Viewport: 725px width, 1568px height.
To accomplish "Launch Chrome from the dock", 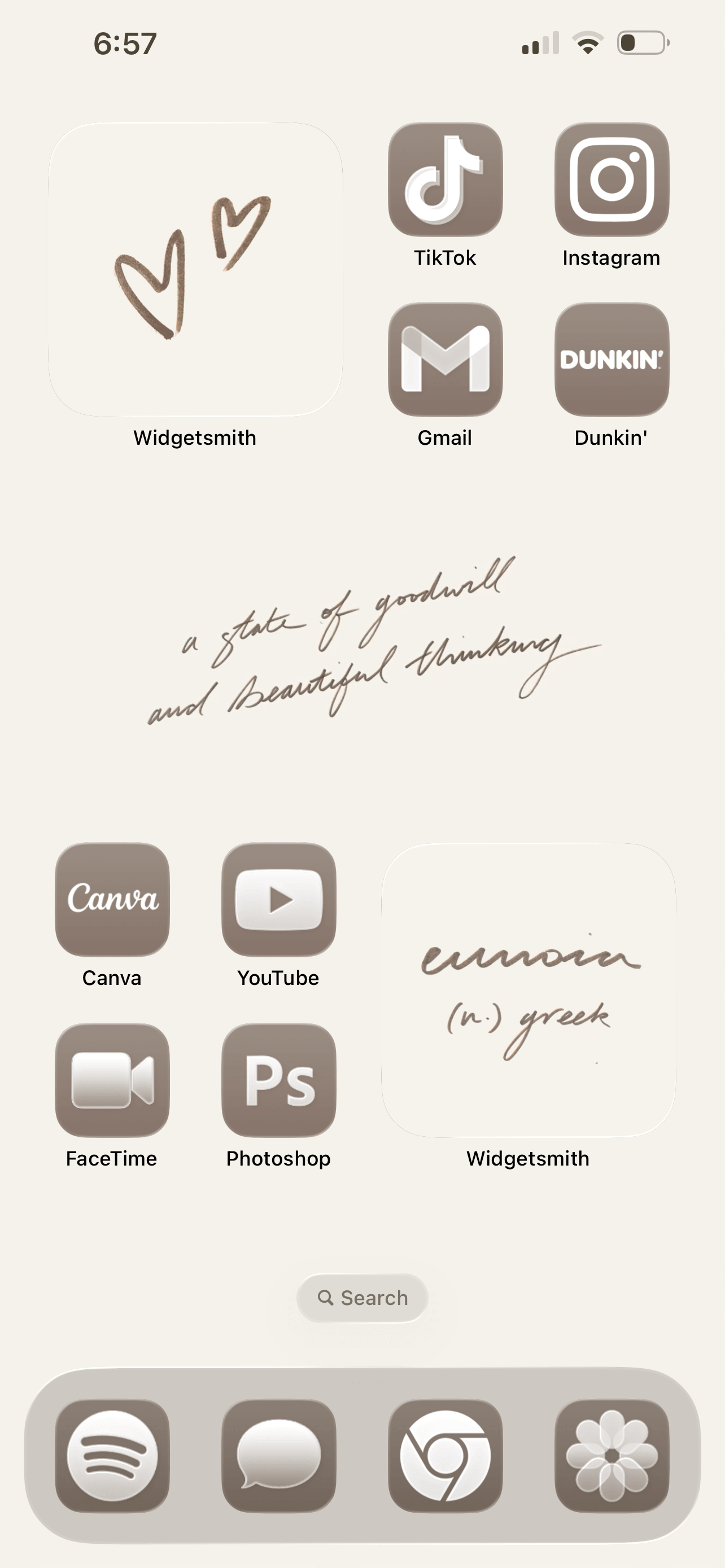I will 445,1455.
